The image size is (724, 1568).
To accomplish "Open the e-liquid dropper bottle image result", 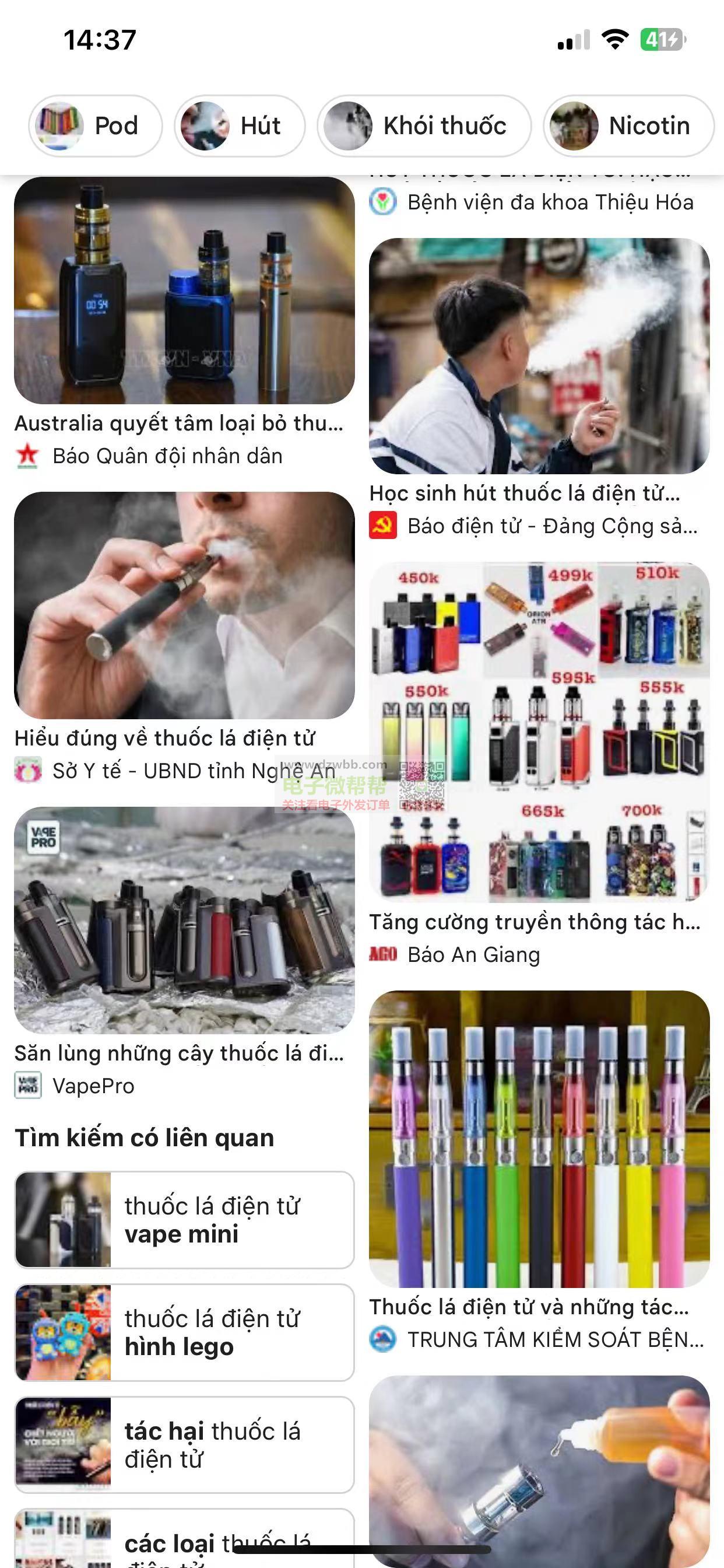I will 539,1467.
